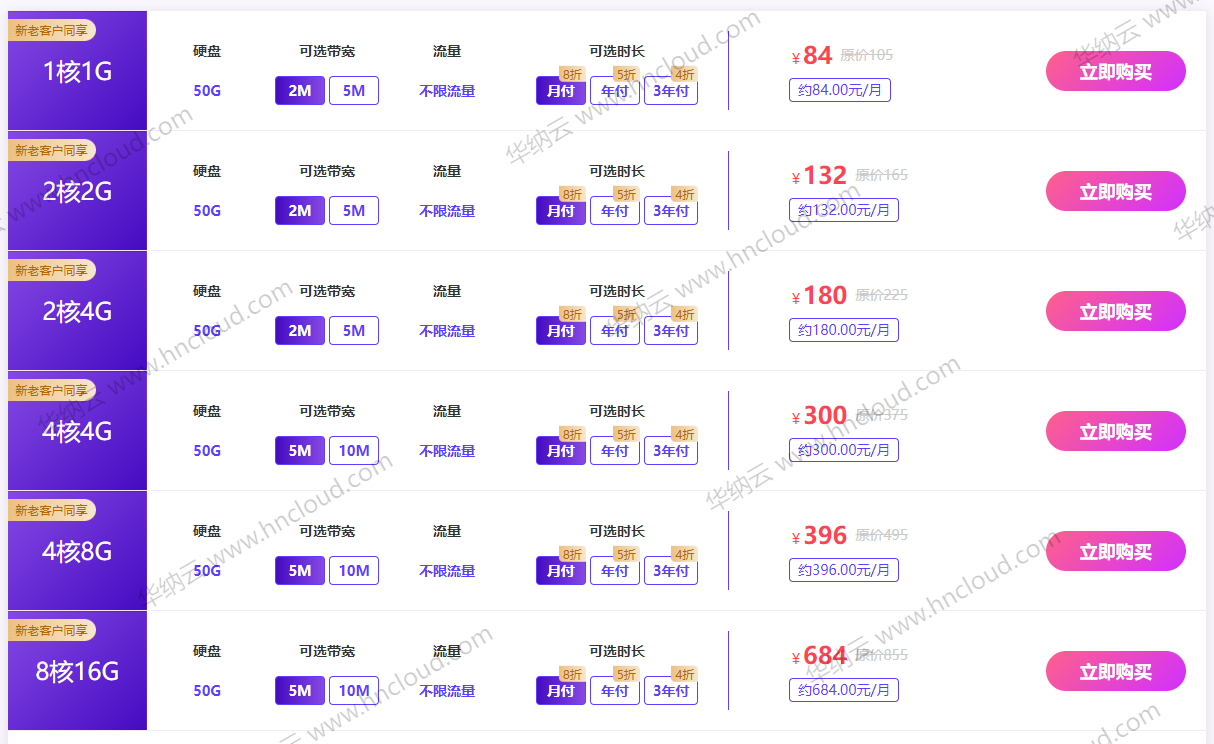
Task: Set 8核16G bandwidth to 10M
Action: coord(354,691)
